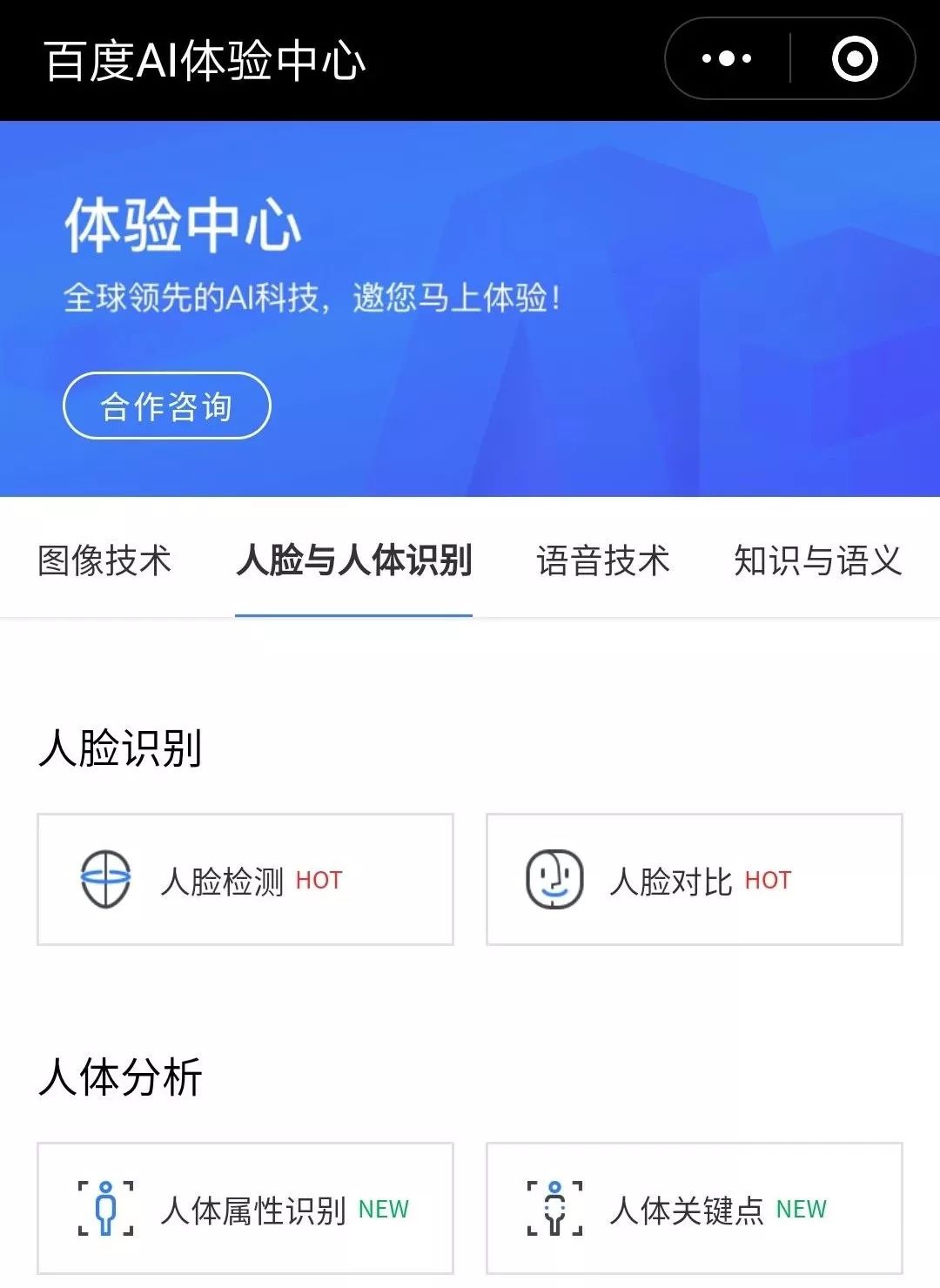Open the mini program more-options menu
The image size is (940, 1288).
pos(727,59)
